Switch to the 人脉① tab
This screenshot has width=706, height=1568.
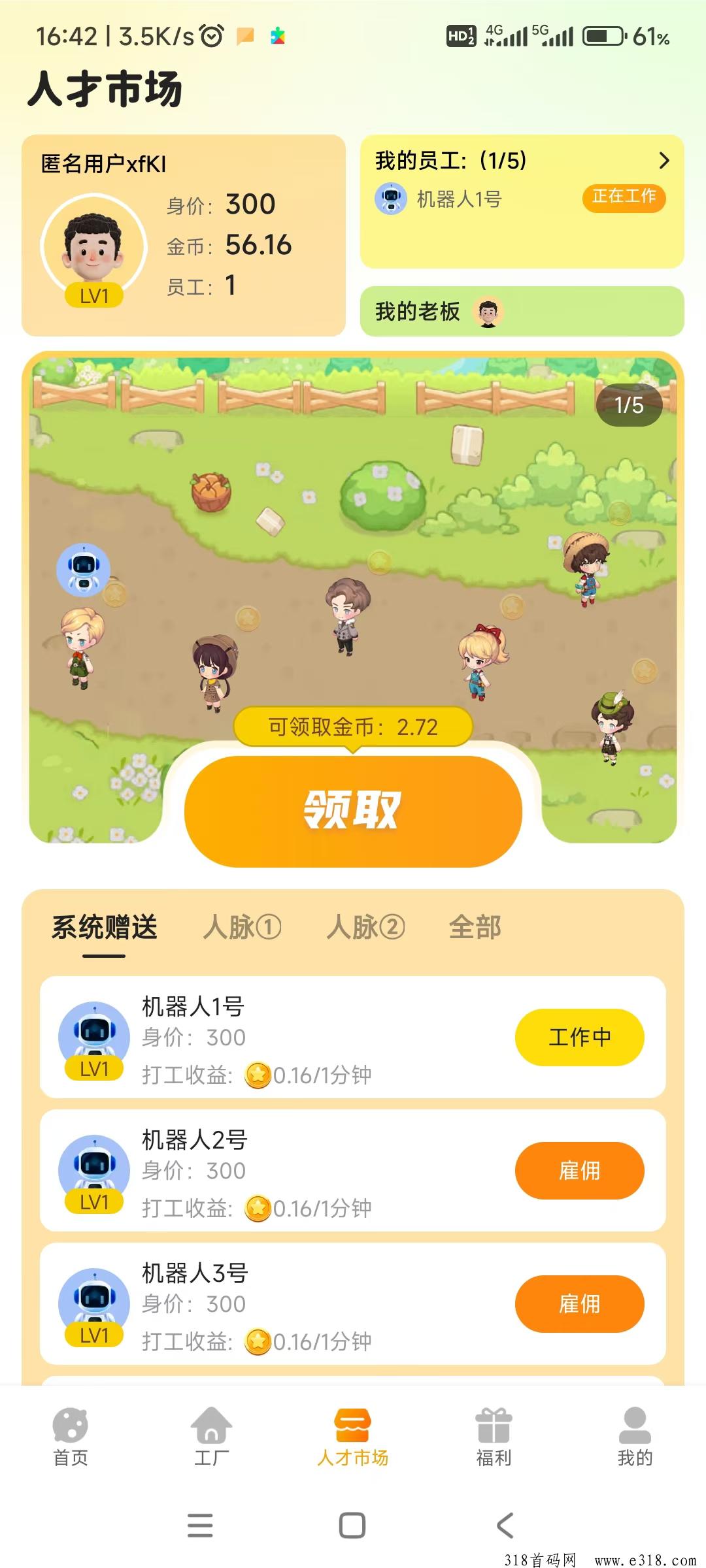point(242,928)
